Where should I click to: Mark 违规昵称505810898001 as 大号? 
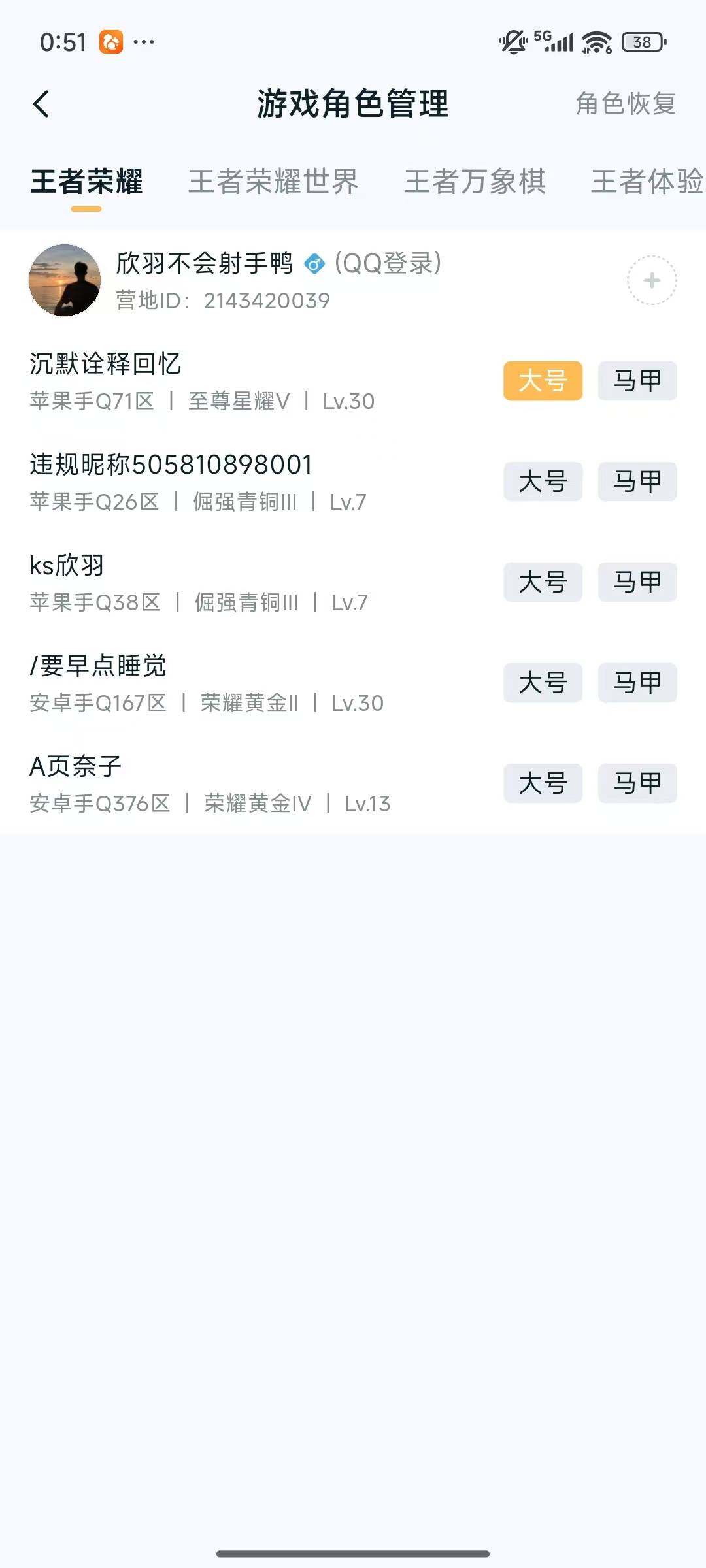point(545,482)
